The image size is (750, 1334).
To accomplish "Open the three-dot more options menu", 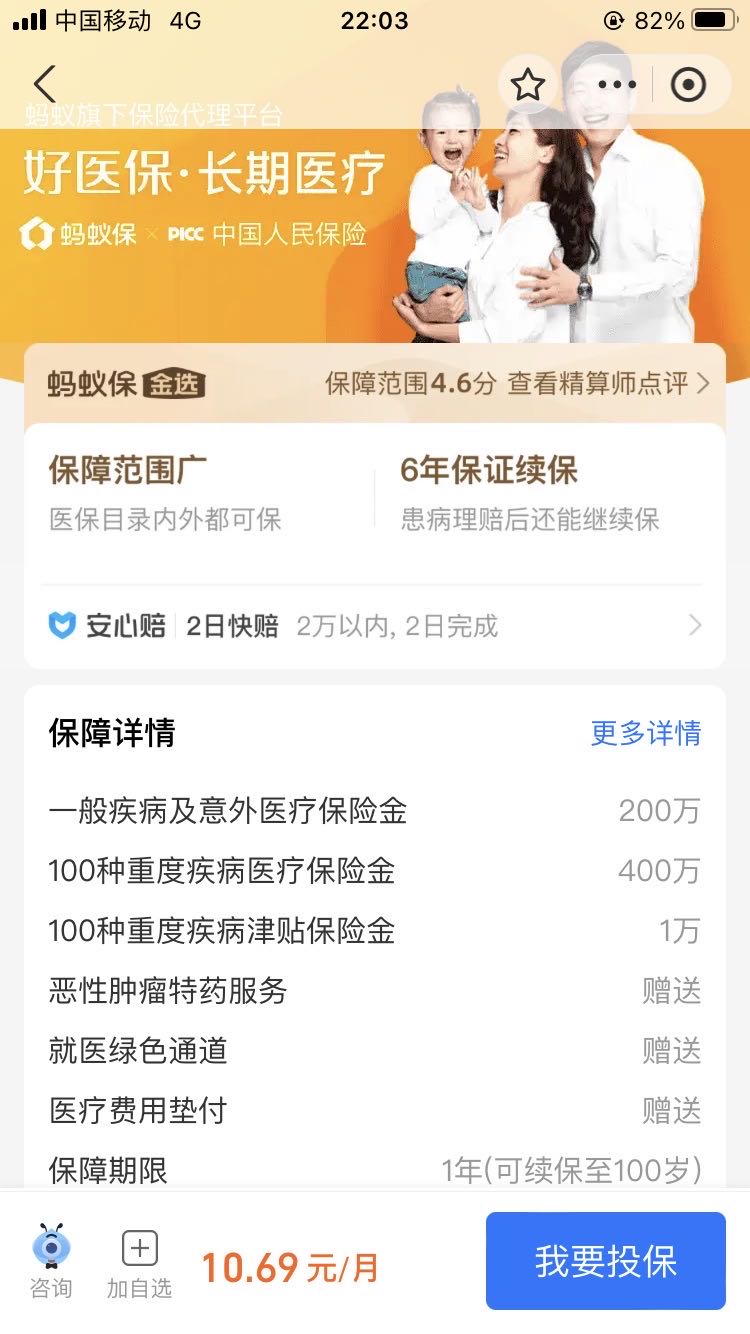I will click(x=616, y=85).
